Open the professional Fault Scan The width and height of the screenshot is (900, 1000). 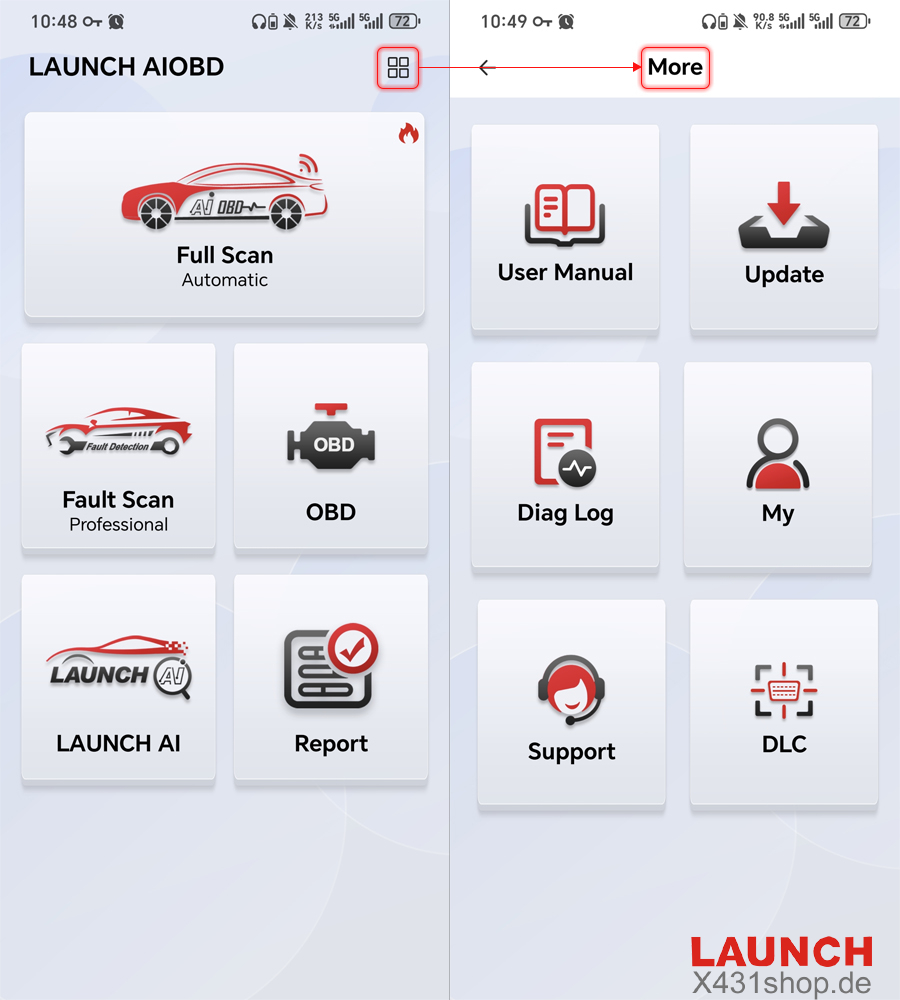(118, 447)
